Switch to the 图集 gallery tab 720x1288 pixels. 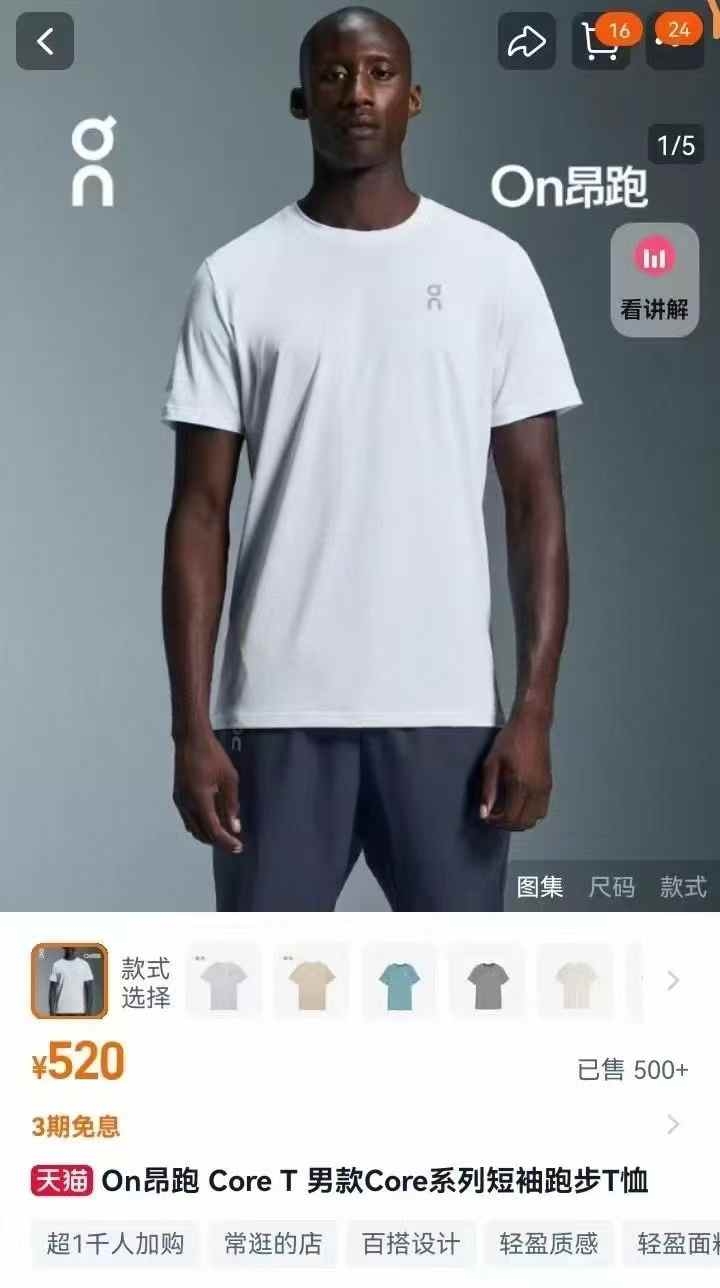[x=540, y=886]
